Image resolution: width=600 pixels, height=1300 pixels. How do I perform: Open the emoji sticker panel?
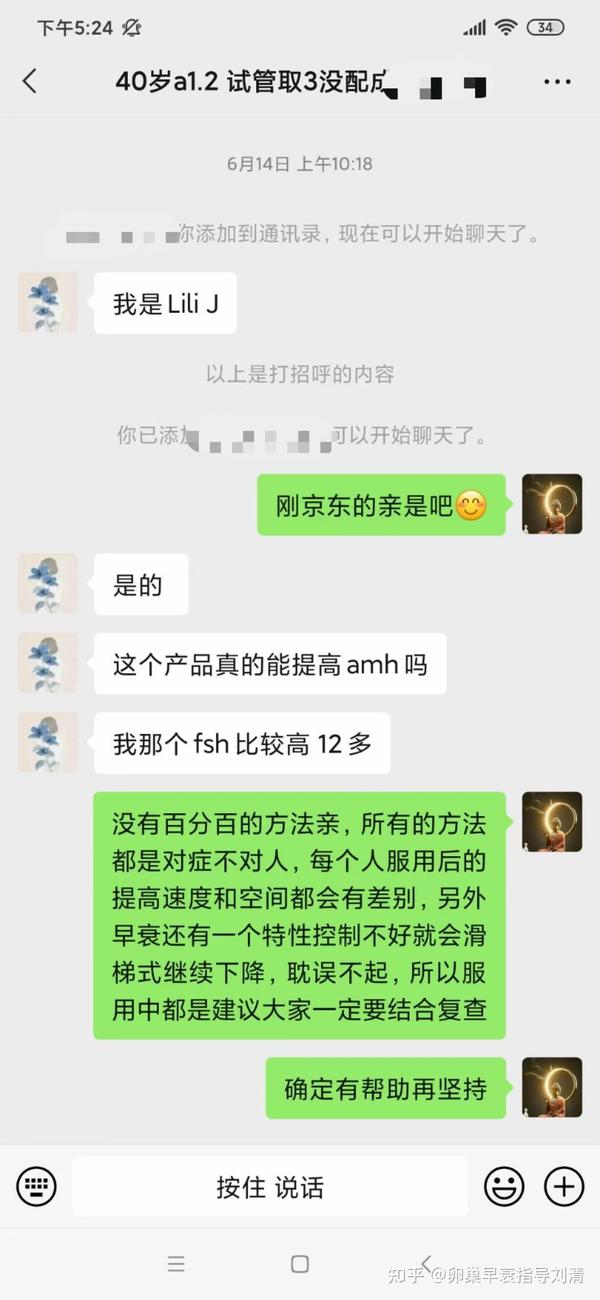(x=504, y=1187)
